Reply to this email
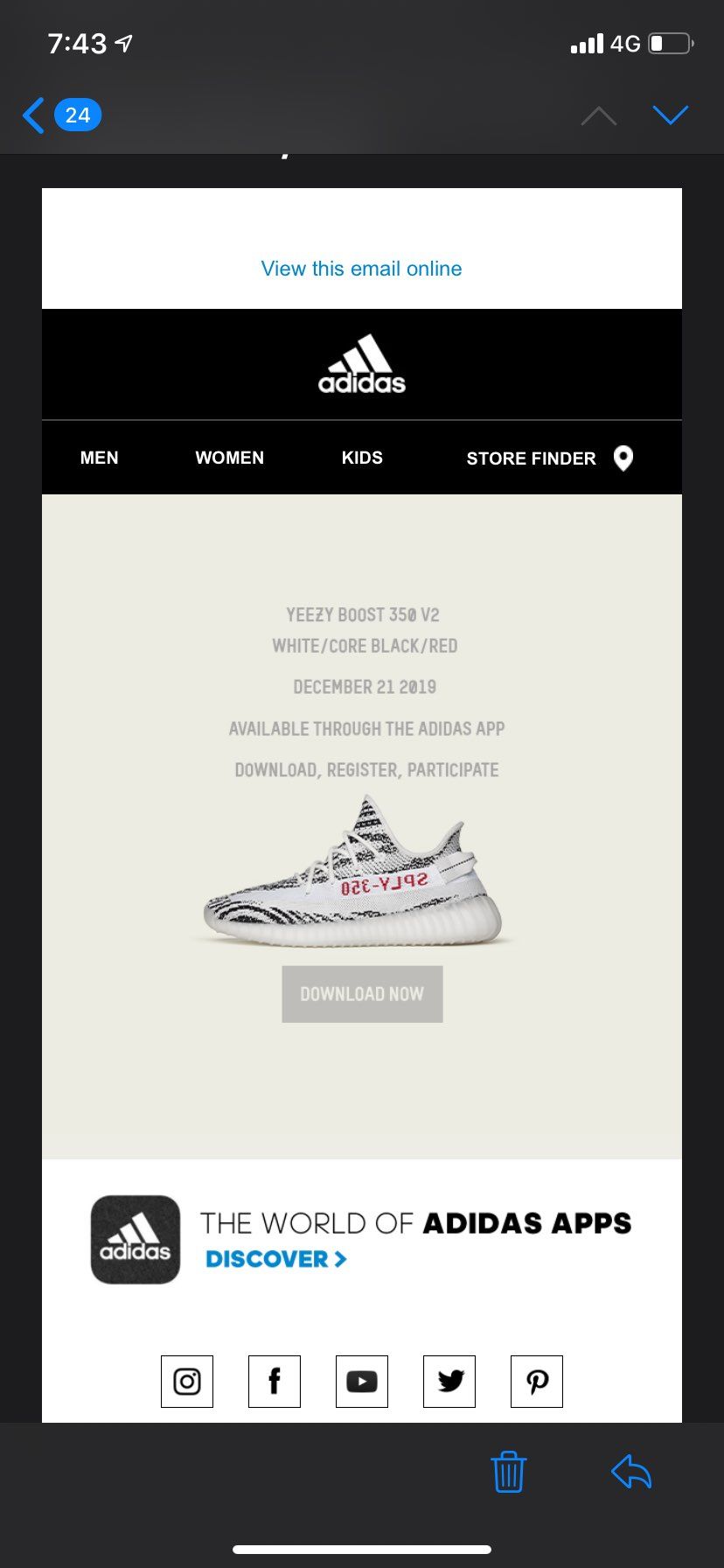 631,1471
